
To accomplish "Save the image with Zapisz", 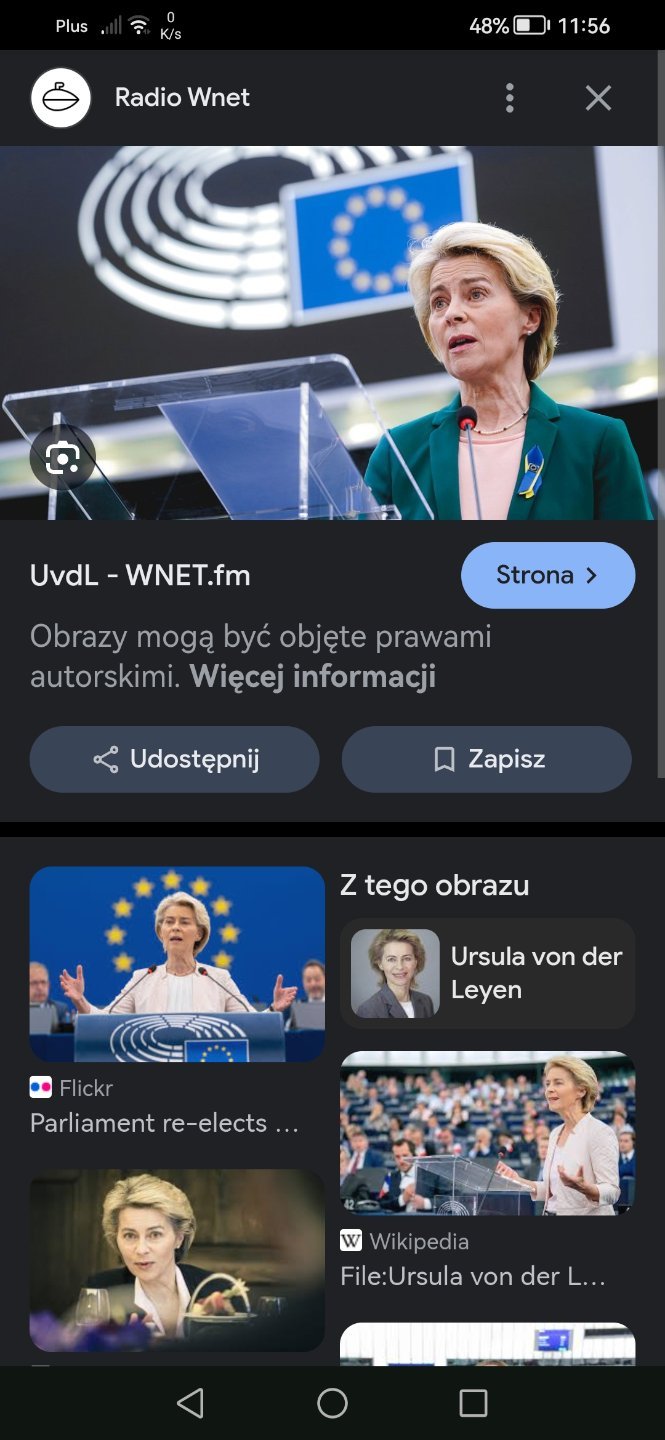I will tap(487, 760).
